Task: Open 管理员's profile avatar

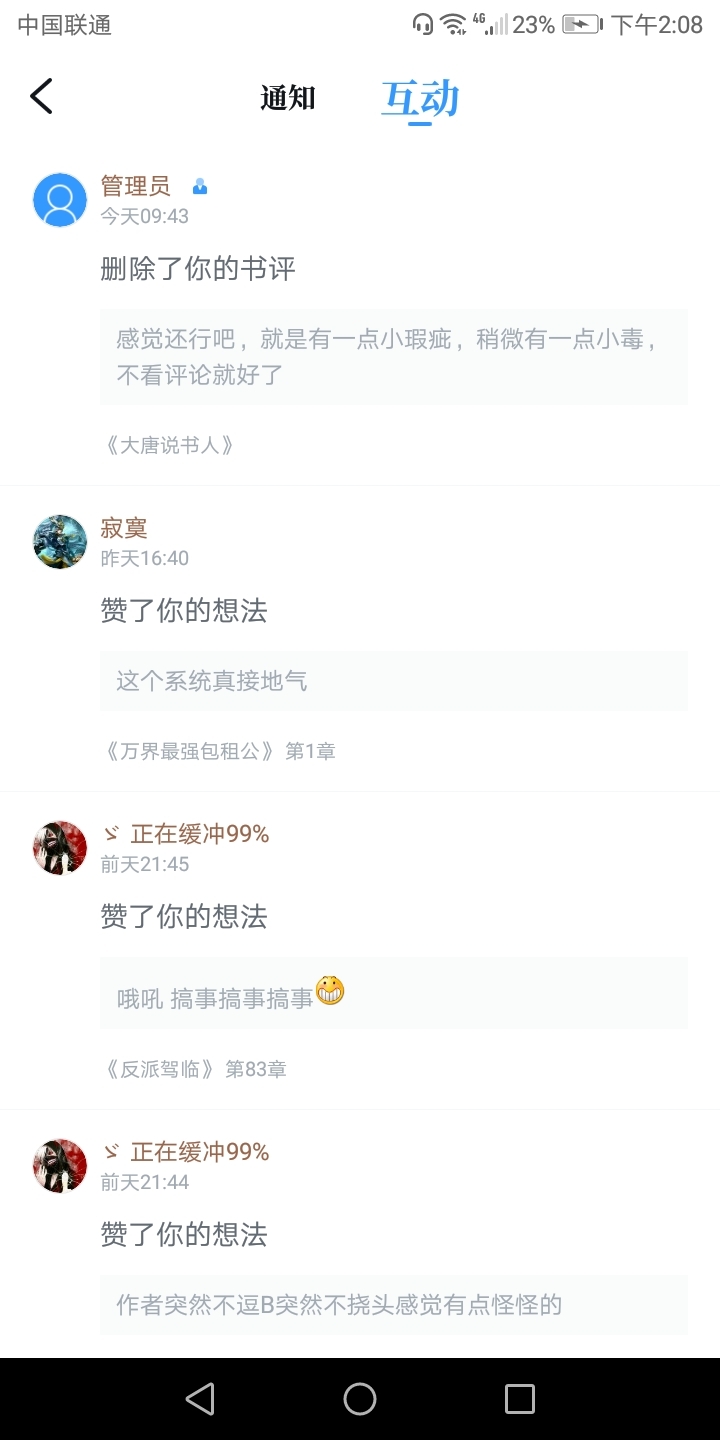Action: coord(60,200)
